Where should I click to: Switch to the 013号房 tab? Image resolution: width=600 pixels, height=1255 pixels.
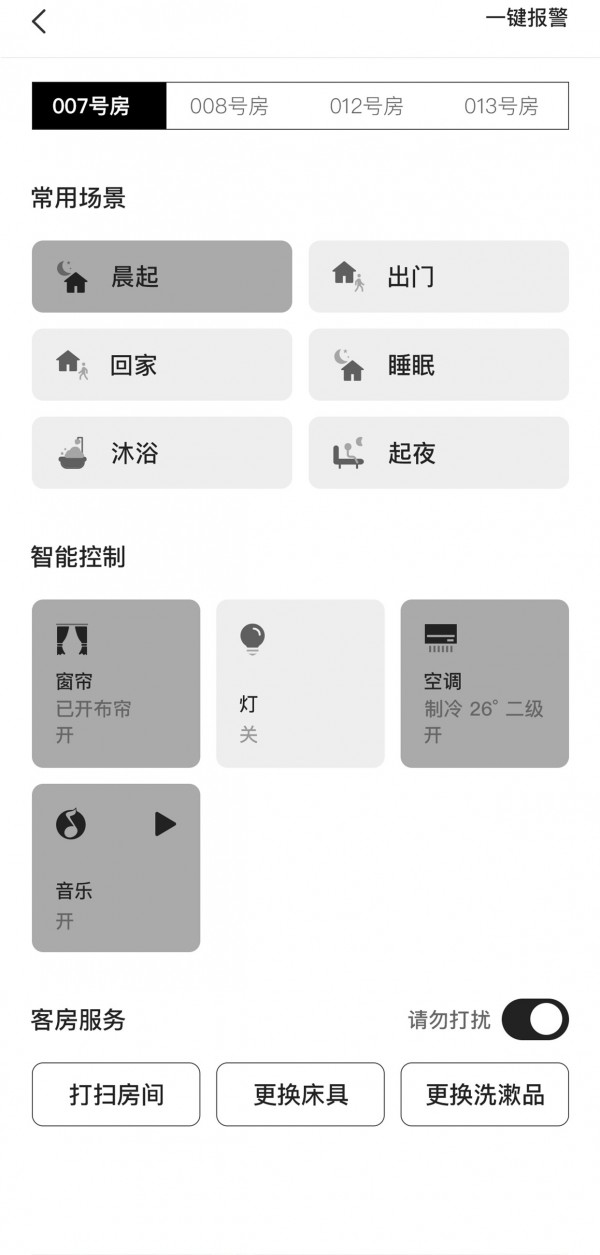click(500, 106)
